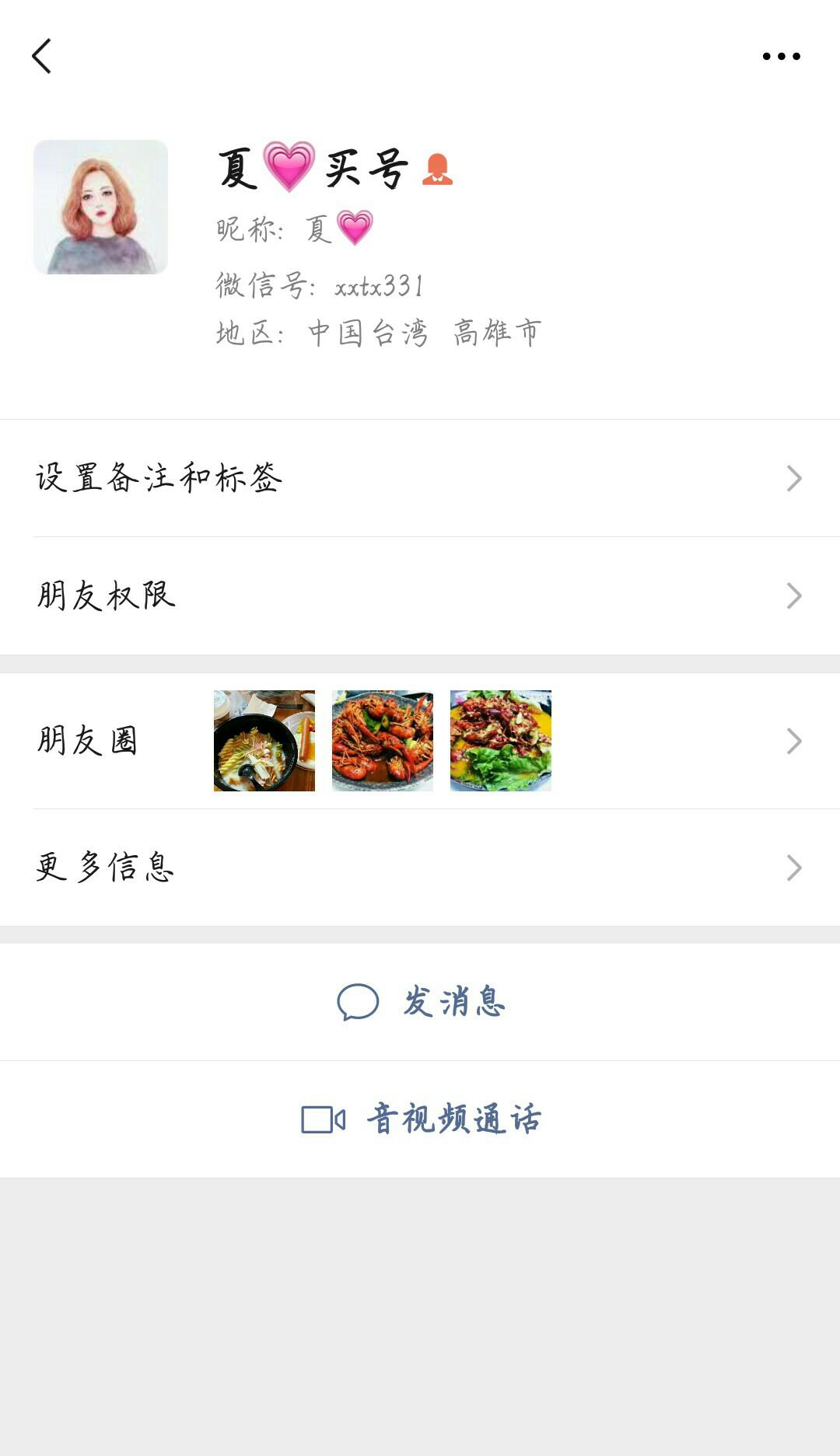840x1456 pixels.
Task: Start 音视频通话 call
Action: coord(421,1119)
